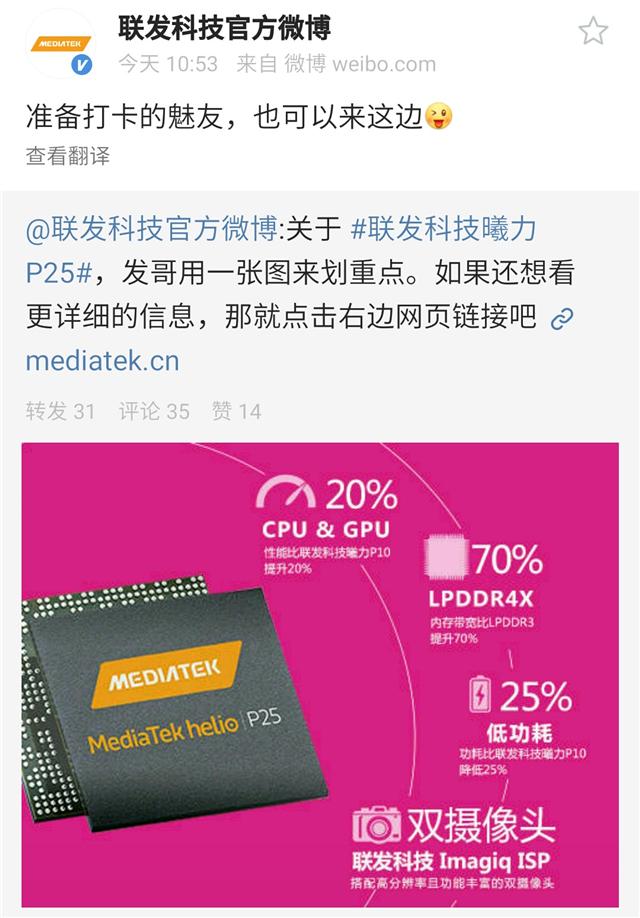
Task: Tap 查看翻译 to translate the post
Action: pyautogui.click(x=68, y=156)
